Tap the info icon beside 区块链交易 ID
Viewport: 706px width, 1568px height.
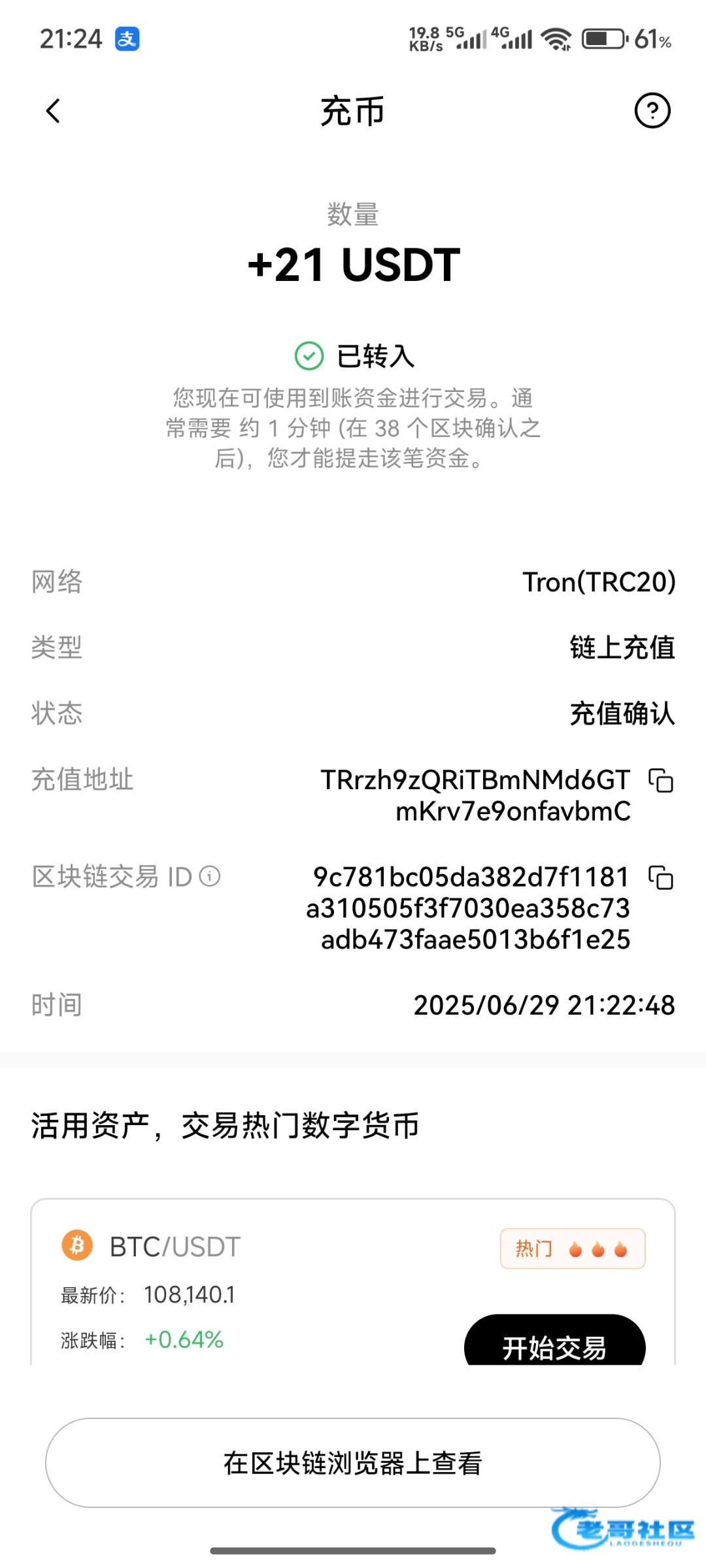click(210, 876)
